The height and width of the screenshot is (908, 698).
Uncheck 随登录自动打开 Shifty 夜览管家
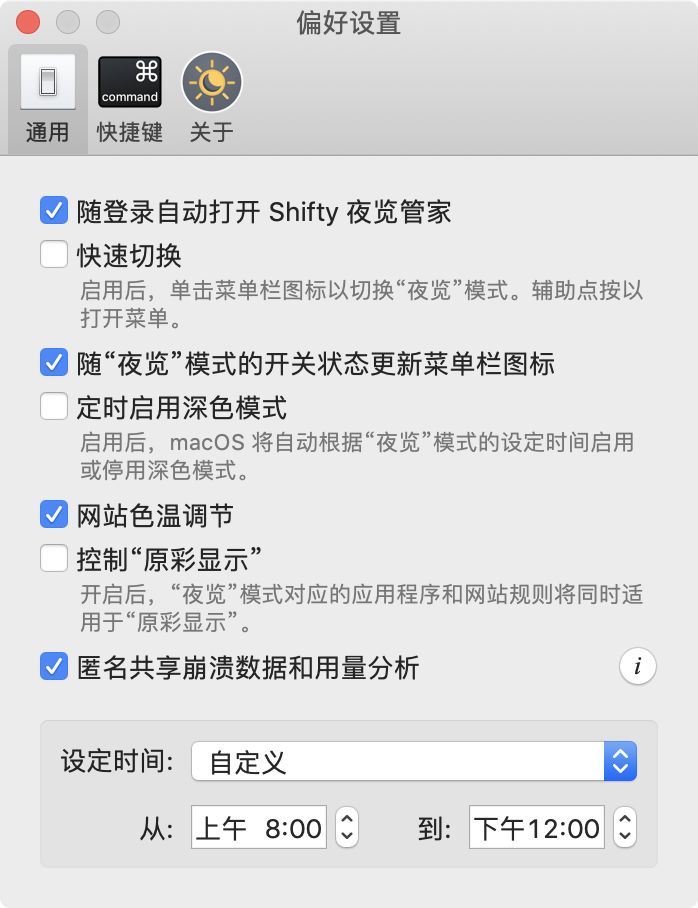click(x=53, y=211)
